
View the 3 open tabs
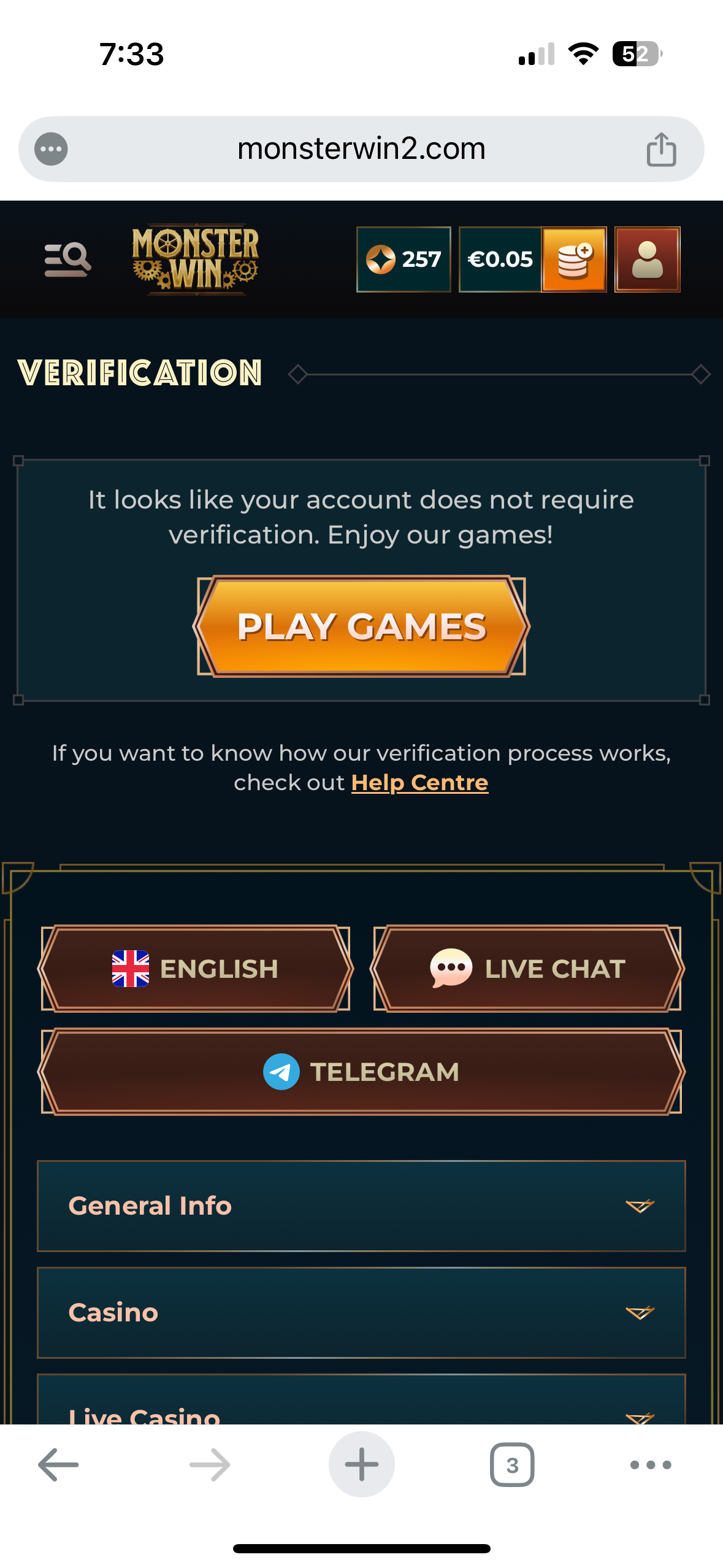[512, 1465]
